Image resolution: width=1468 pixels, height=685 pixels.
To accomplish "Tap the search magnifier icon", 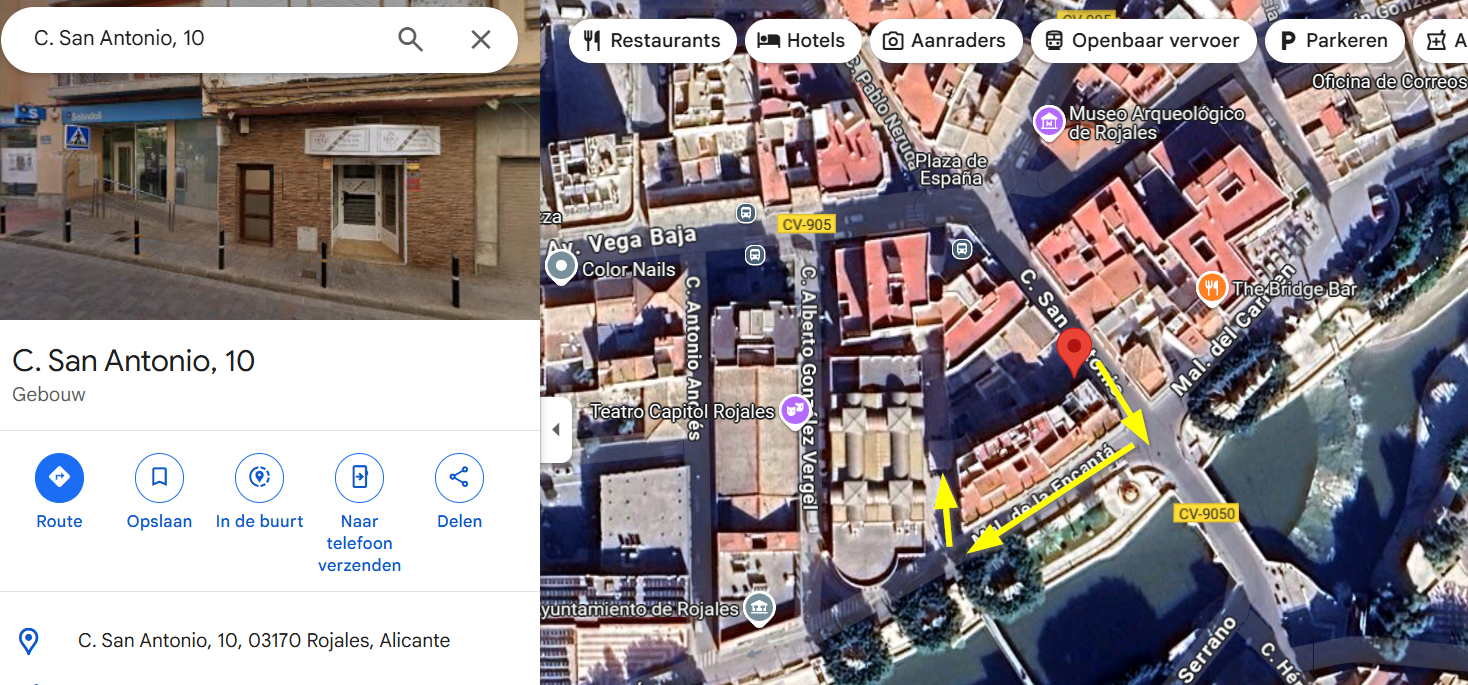I will [411, 39].
